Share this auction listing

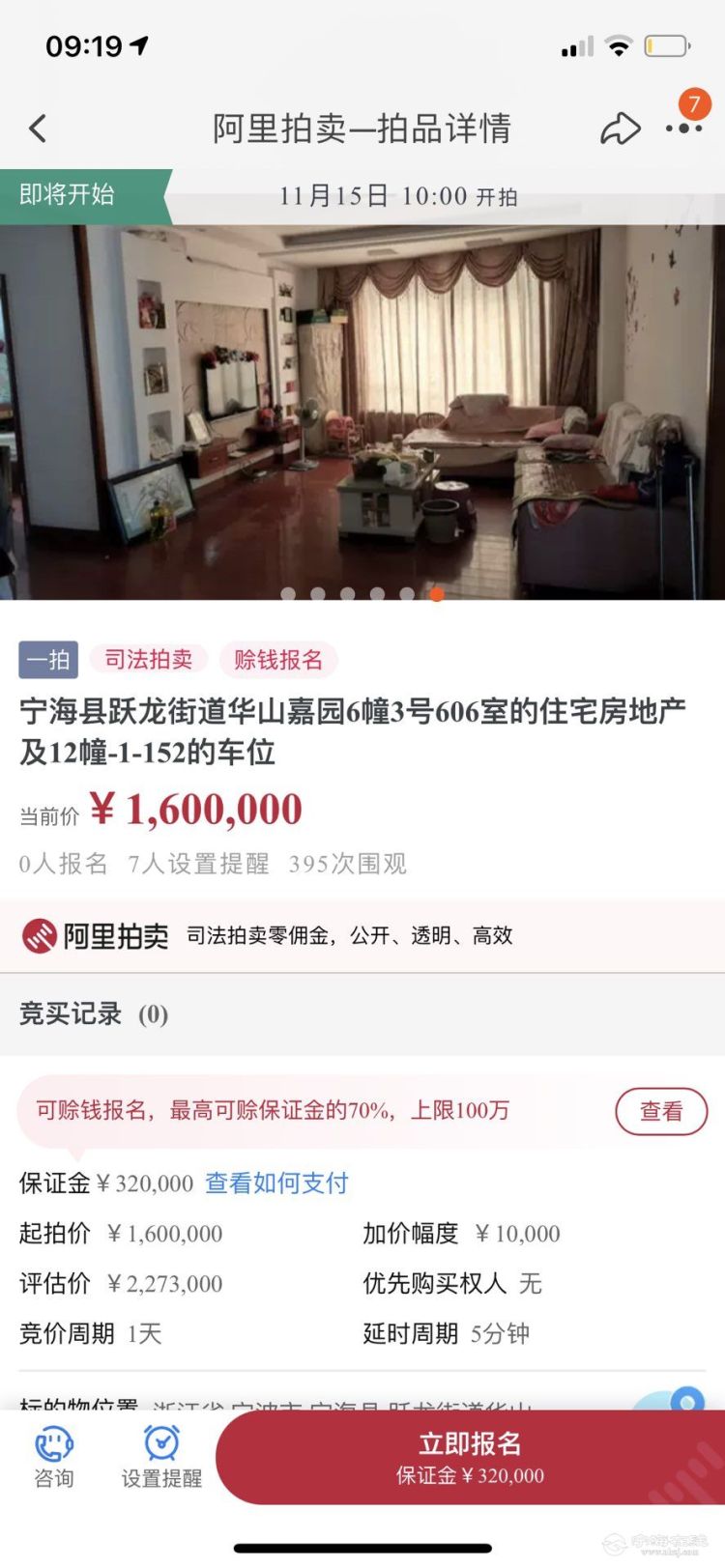click(x=620, y=128)
